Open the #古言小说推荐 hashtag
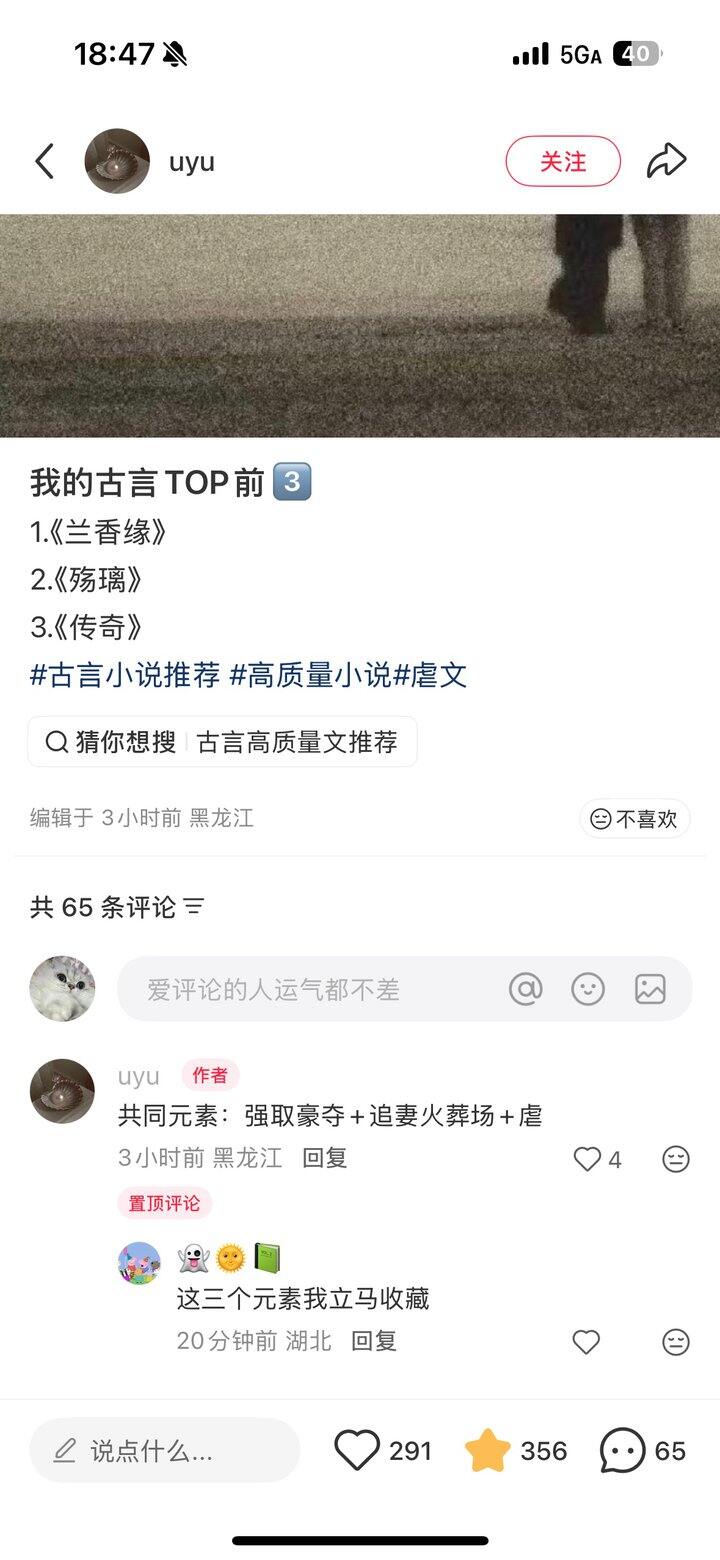Screen dimensions: 720x1560 pyautogui.click(x=125, y=675)
